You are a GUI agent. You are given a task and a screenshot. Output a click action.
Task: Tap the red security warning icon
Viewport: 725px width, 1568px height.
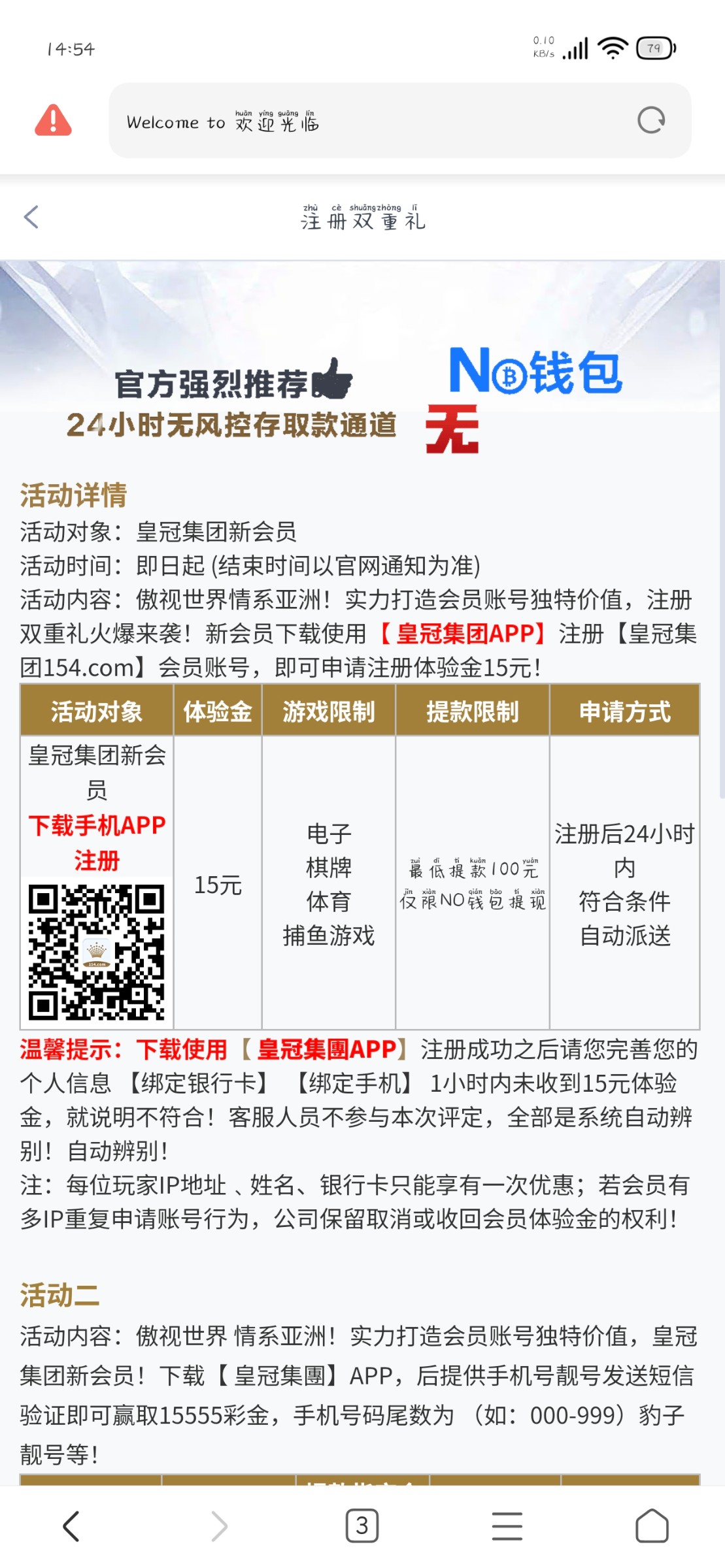[x=53, y=120]
